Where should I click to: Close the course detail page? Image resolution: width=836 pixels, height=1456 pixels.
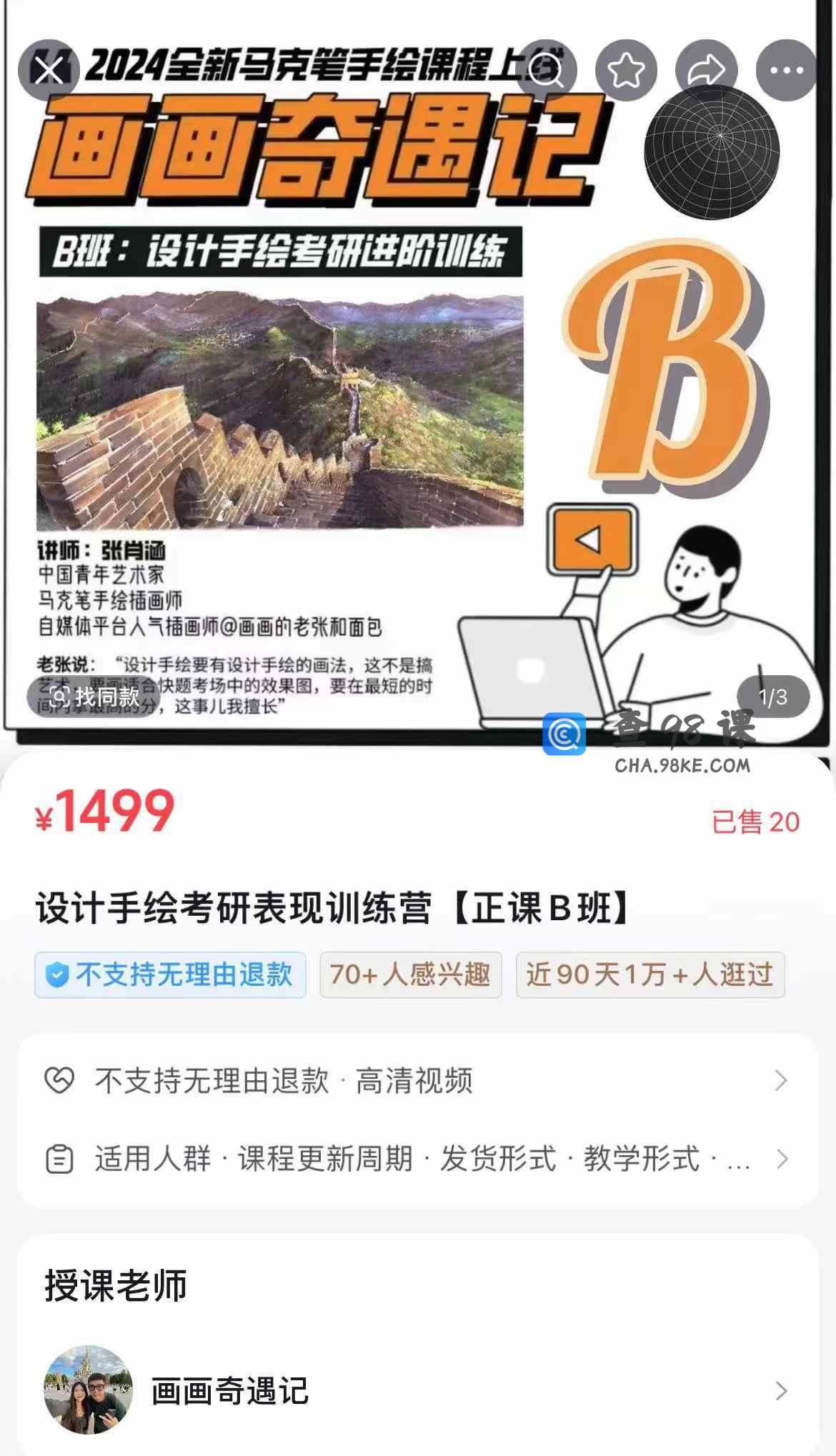49,70
